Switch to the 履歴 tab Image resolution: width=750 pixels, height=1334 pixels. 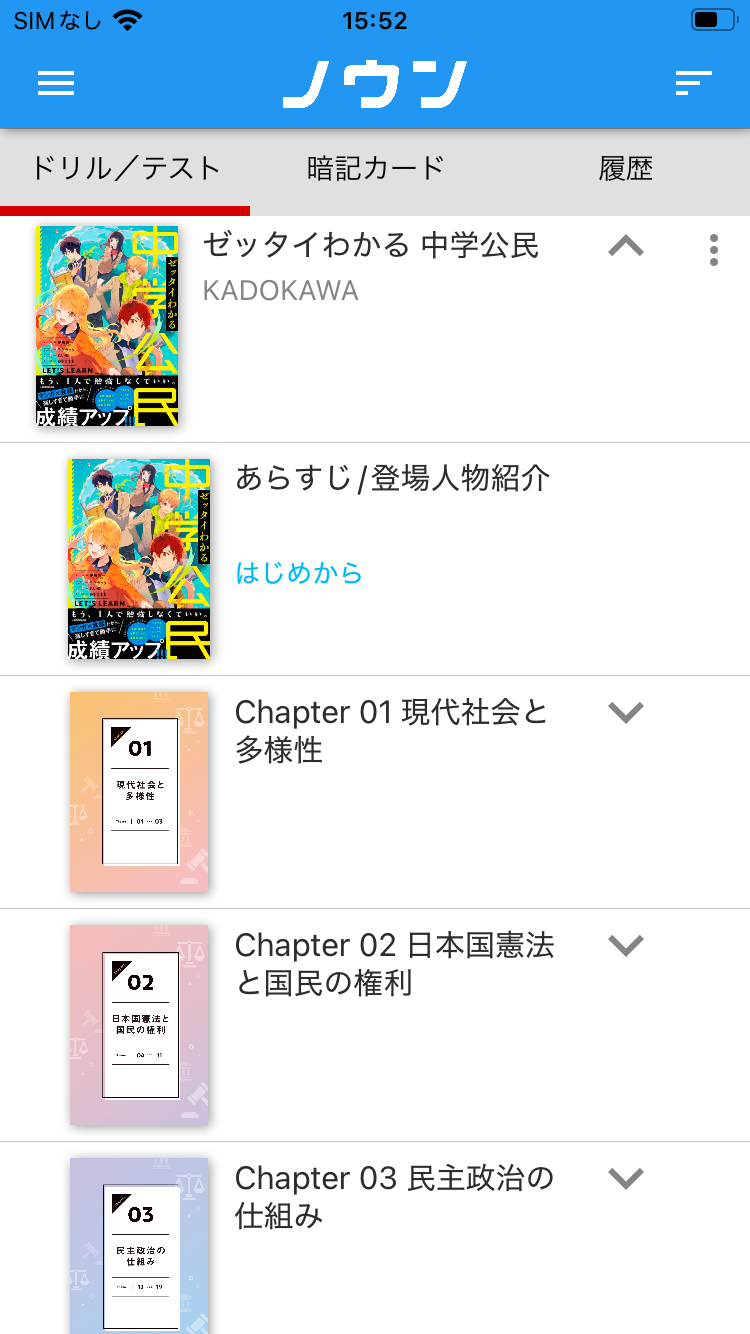coord(625,168)
